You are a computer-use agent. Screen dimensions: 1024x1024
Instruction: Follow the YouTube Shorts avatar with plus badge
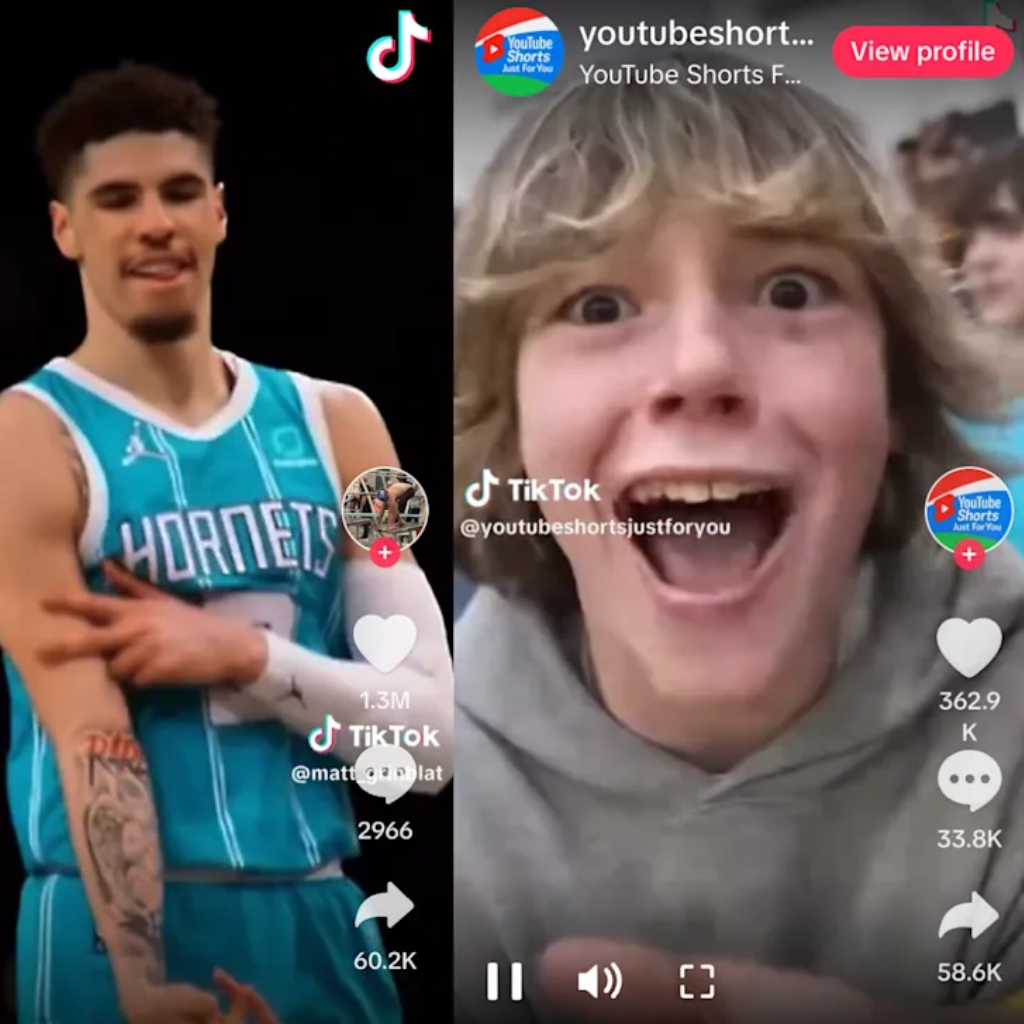[x=968, y=555]
